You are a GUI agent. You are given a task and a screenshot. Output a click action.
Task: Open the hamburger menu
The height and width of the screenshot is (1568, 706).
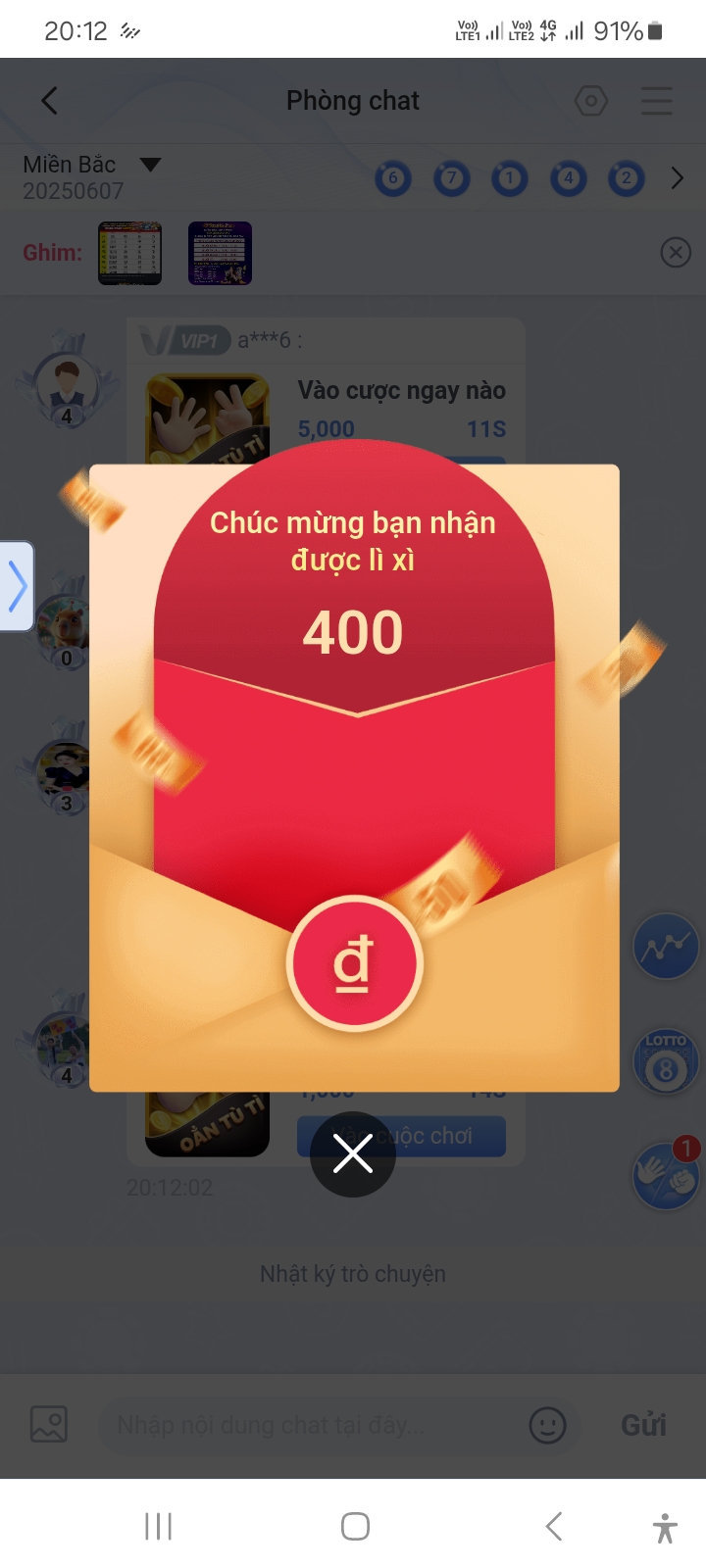point(657,100)
